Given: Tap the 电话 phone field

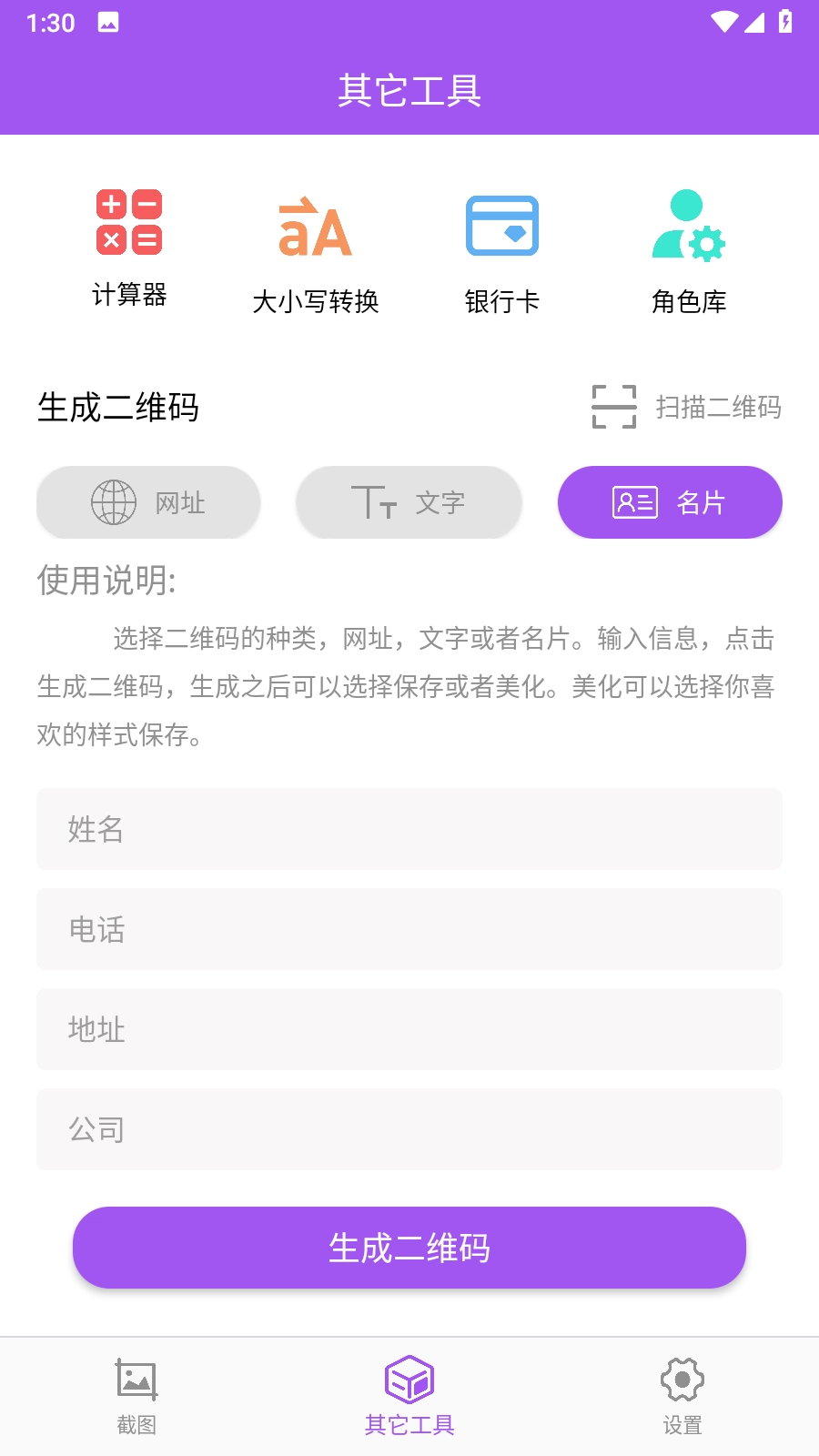Looking at the screenshot, I should click(x=409, y=929).
